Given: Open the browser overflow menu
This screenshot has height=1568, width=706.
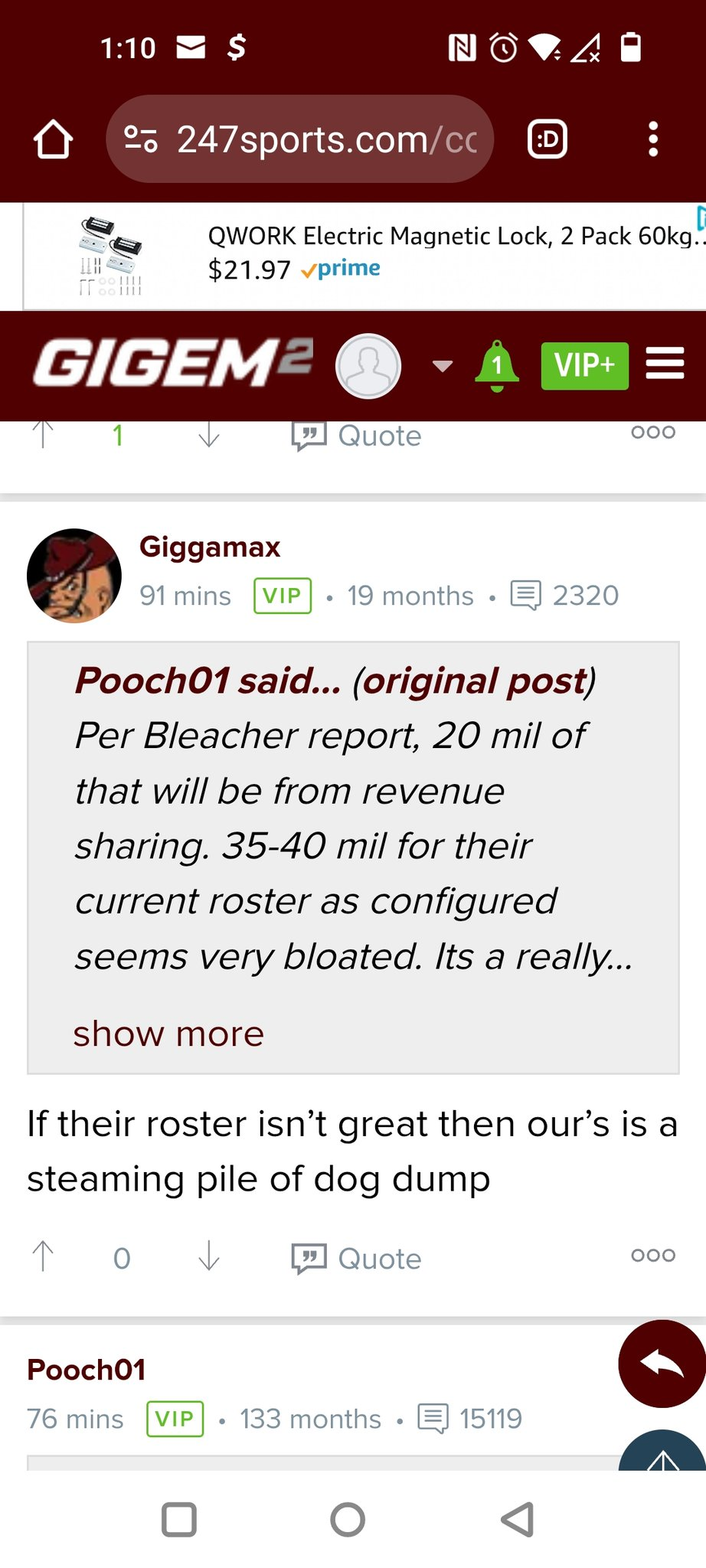Looking at the screenshot, I should (652, 139).
